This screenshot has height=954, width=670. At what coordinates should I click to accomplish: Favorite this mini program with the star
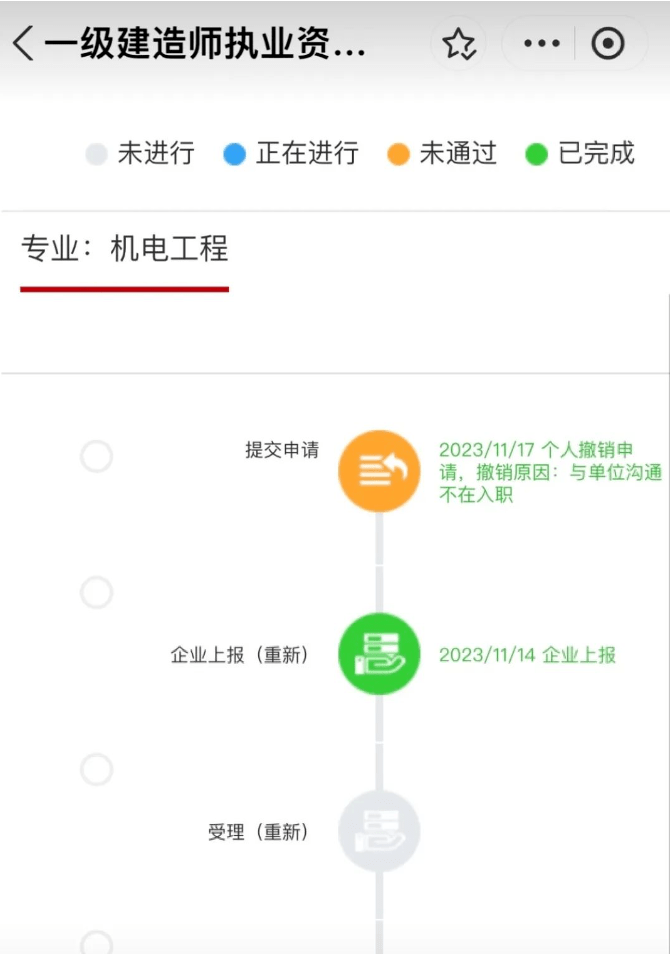(459, 44)
